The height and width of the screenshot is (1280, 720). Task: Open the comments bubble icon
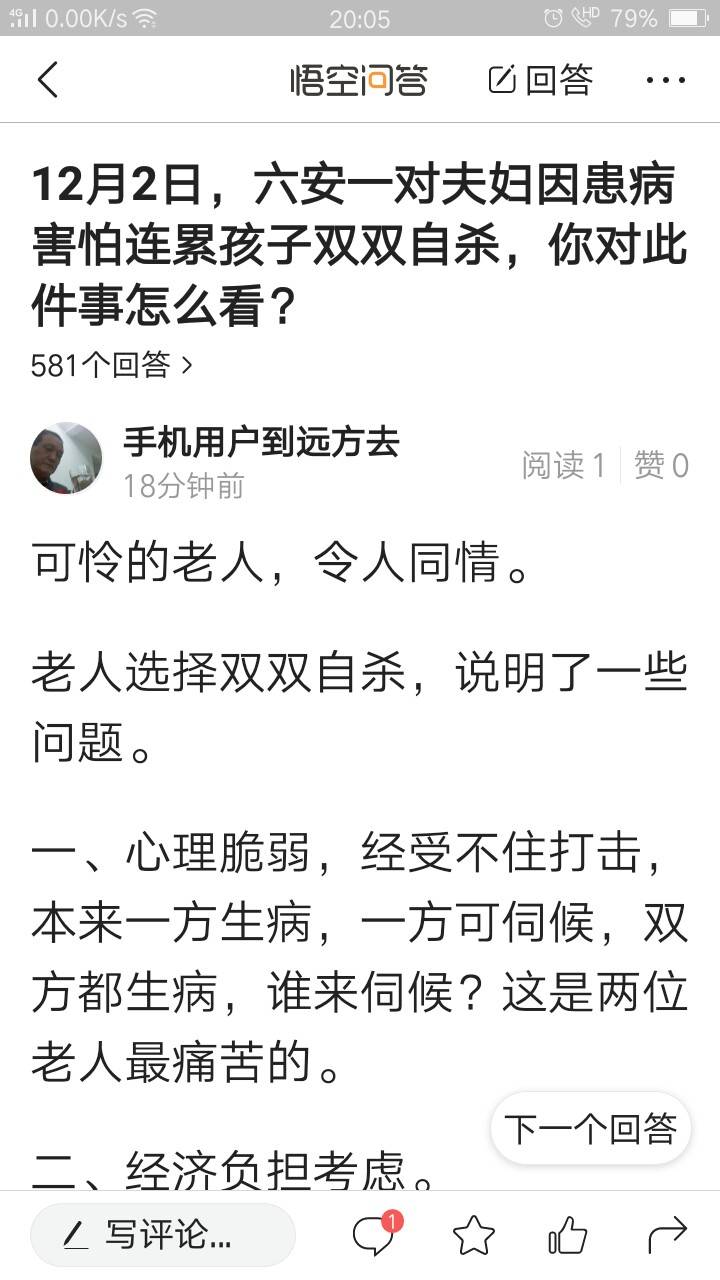(375, 1235)
